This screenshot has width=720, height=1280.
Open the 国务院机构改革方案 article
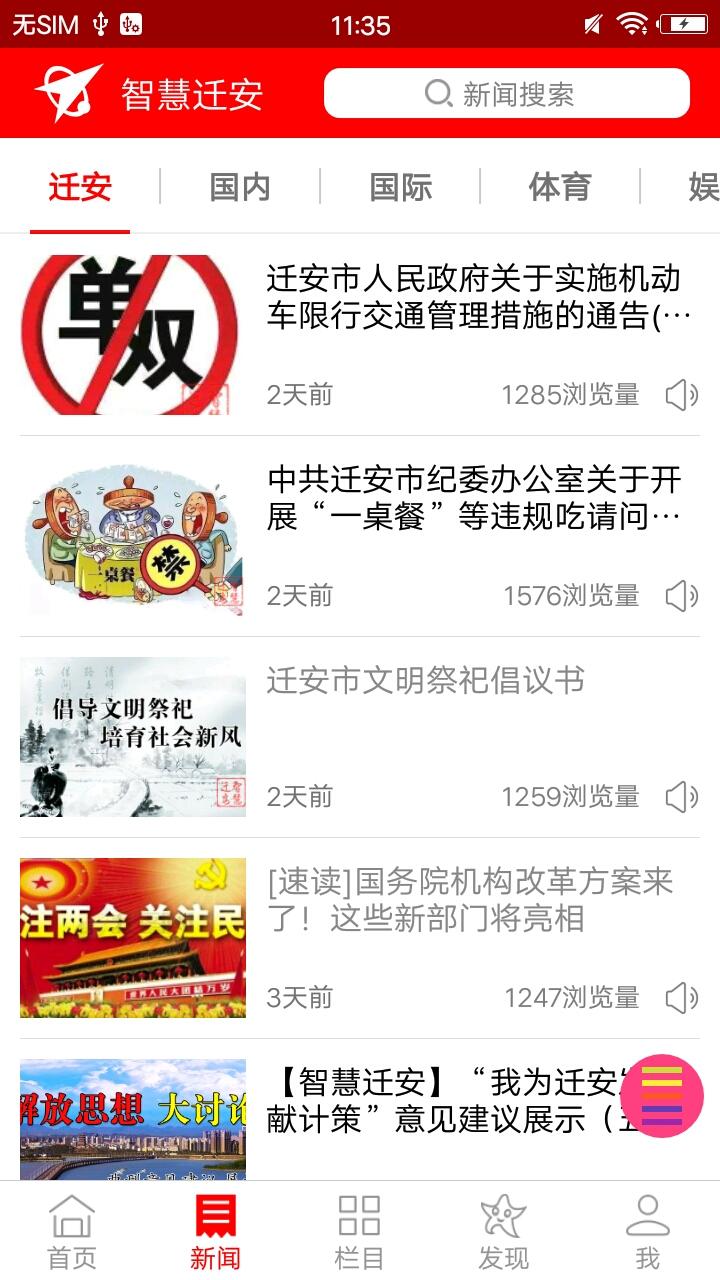pyautogui.click(x=470, y=900)
